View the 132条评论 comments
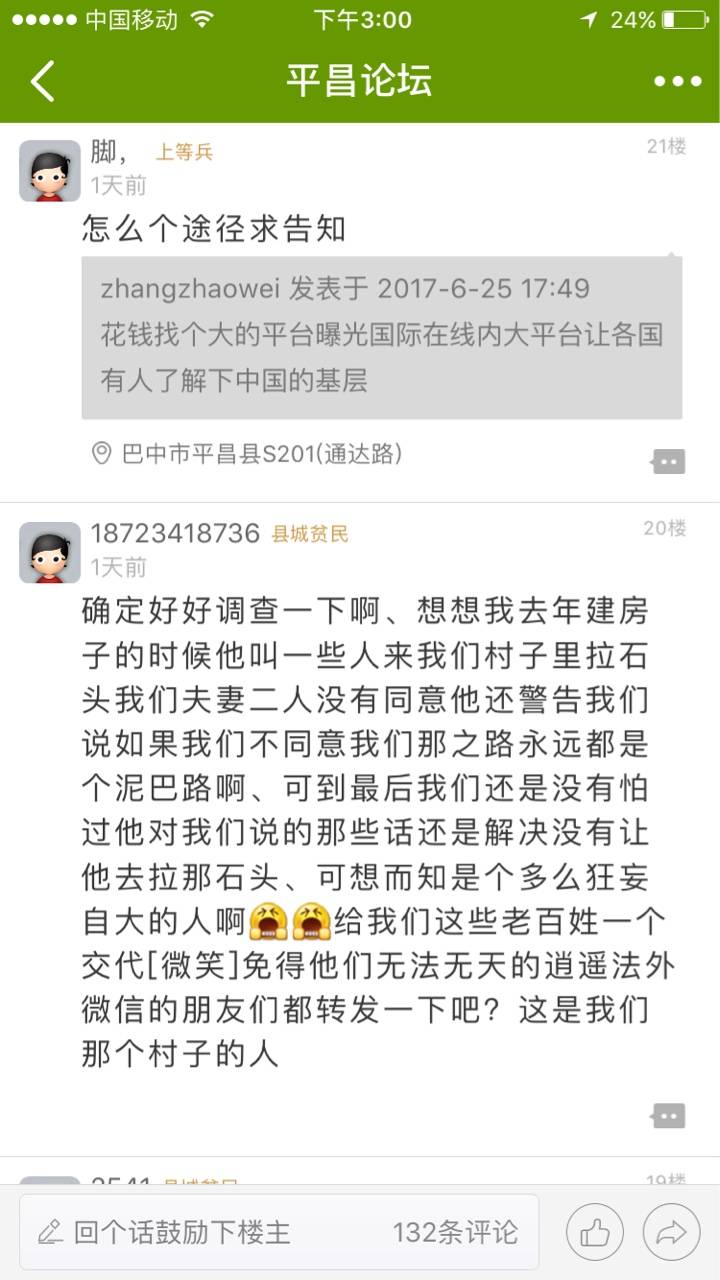The width and height of the screenshot is (720, 1280). click(455, 1232)
